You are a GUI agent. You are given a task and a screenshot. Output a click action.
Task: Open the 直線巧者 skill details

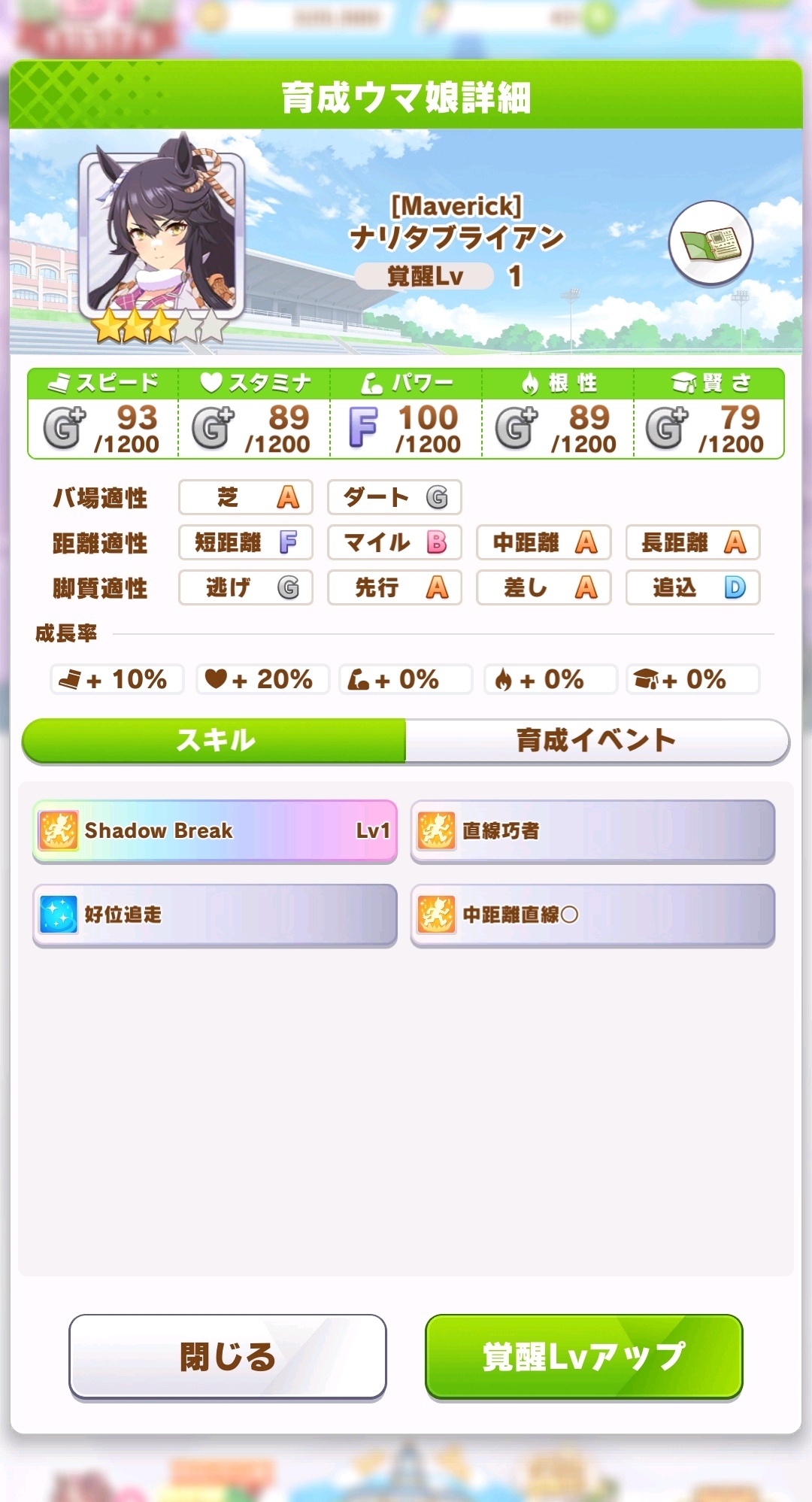(x=592, y=830)
